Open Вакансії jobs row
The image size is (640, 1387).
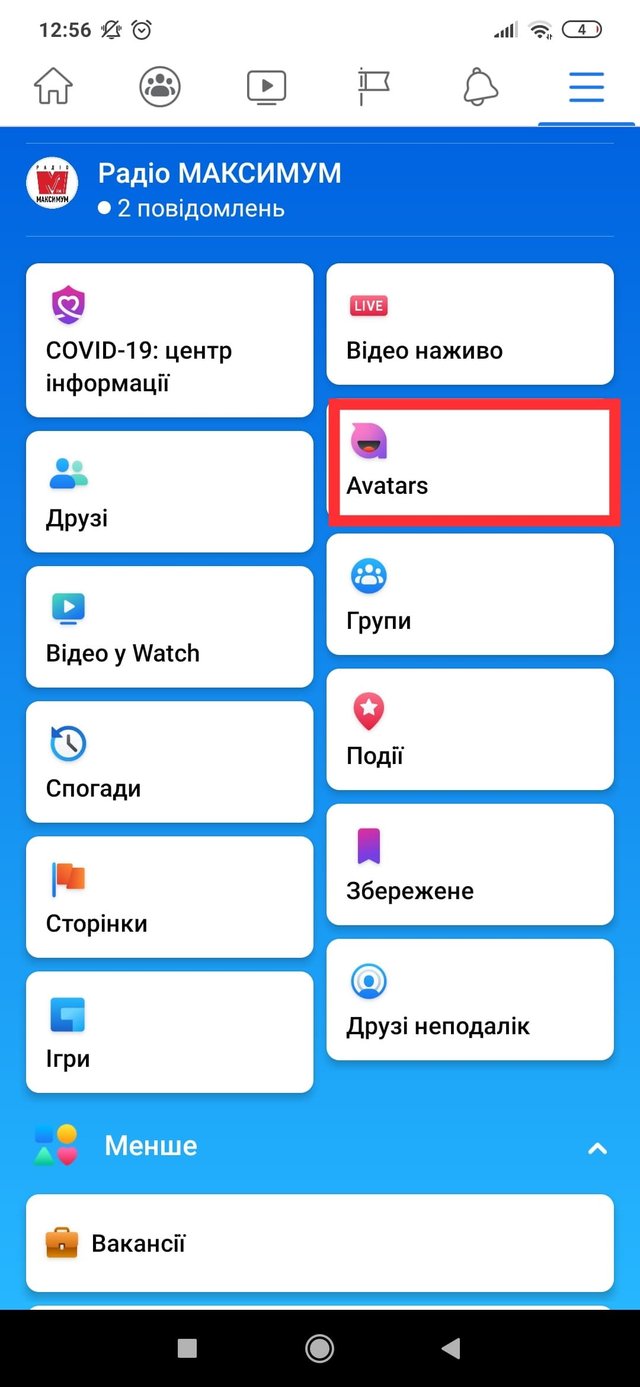click(x=319, y=1243)
